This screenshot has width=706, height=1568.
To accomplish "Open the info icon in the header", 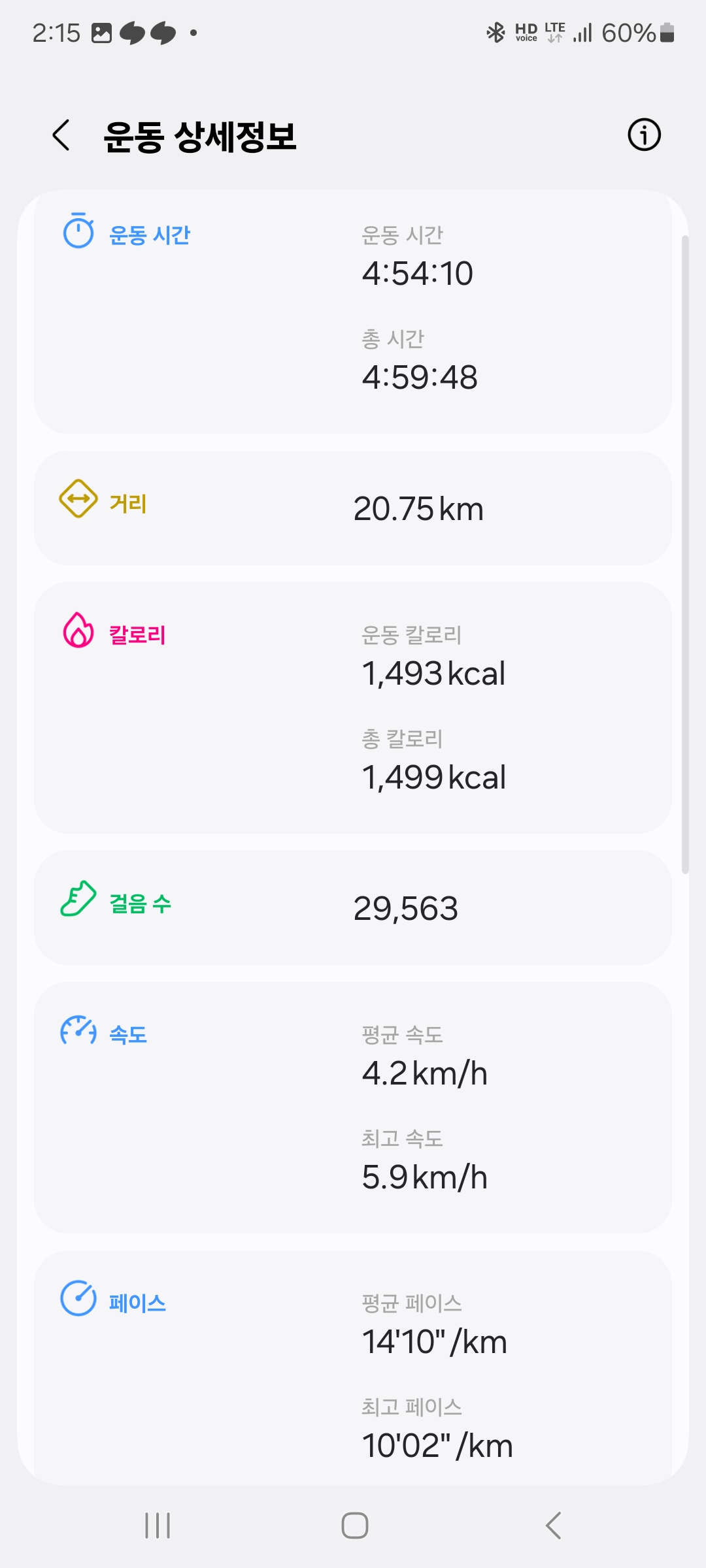I will (x=644, y=135).
